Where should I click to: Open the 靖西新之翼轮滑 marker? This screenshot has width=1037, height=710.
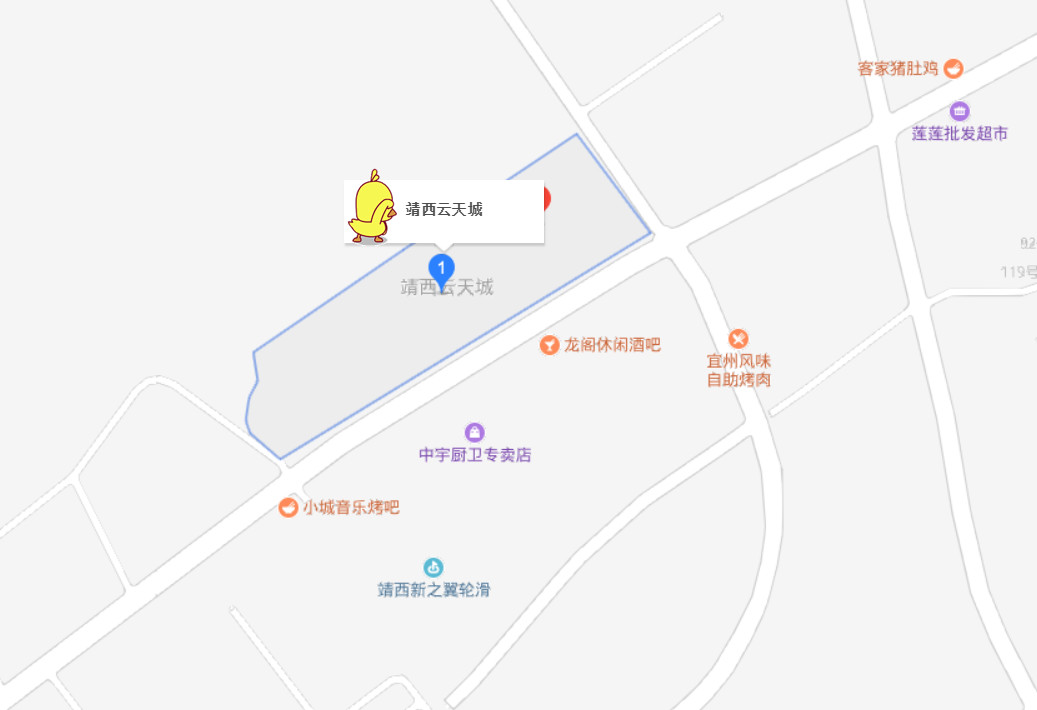coord(433,567)
